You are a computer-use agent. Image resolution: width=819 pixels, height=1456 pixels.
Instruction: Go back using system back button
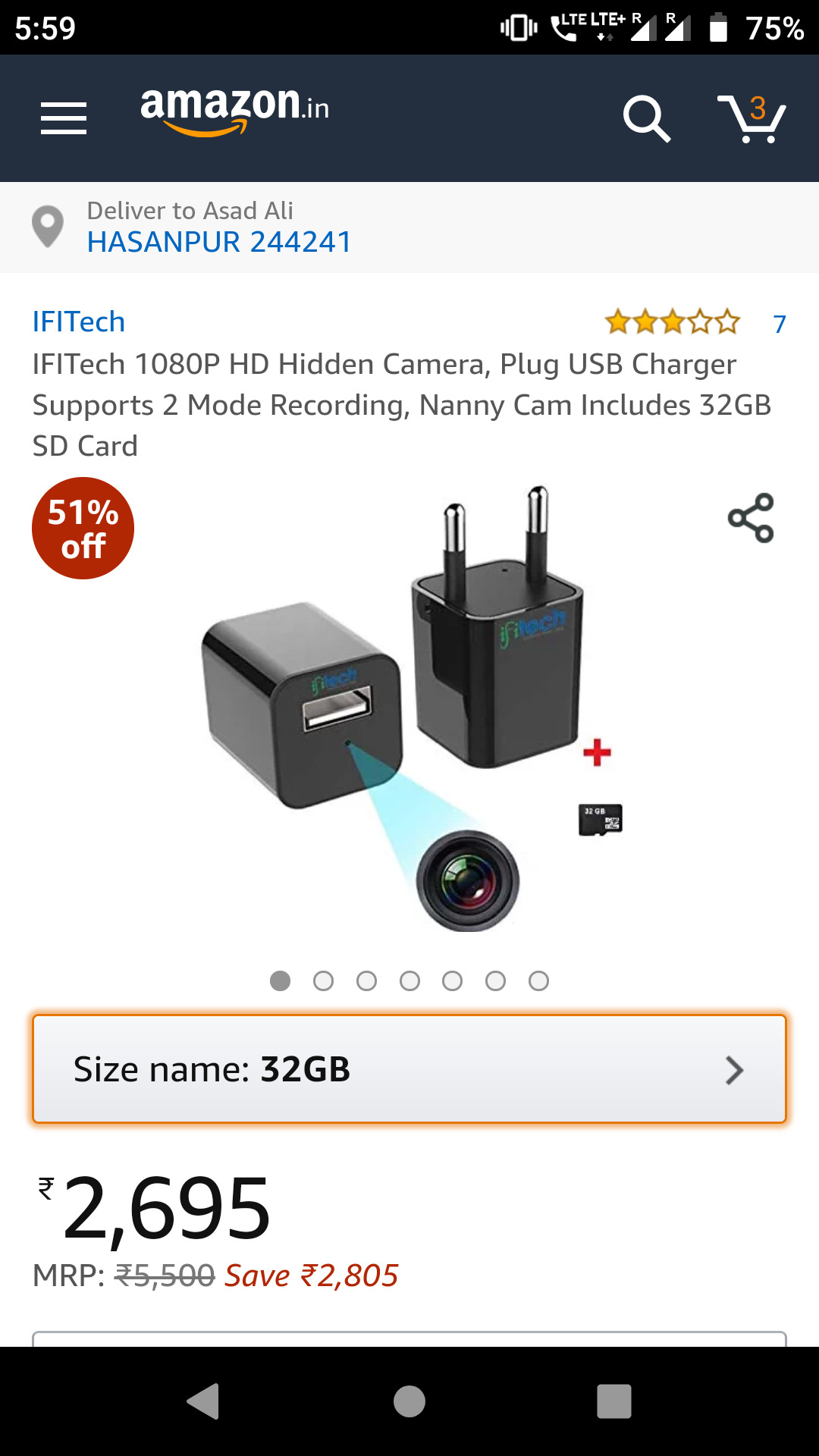(203, 1401)
